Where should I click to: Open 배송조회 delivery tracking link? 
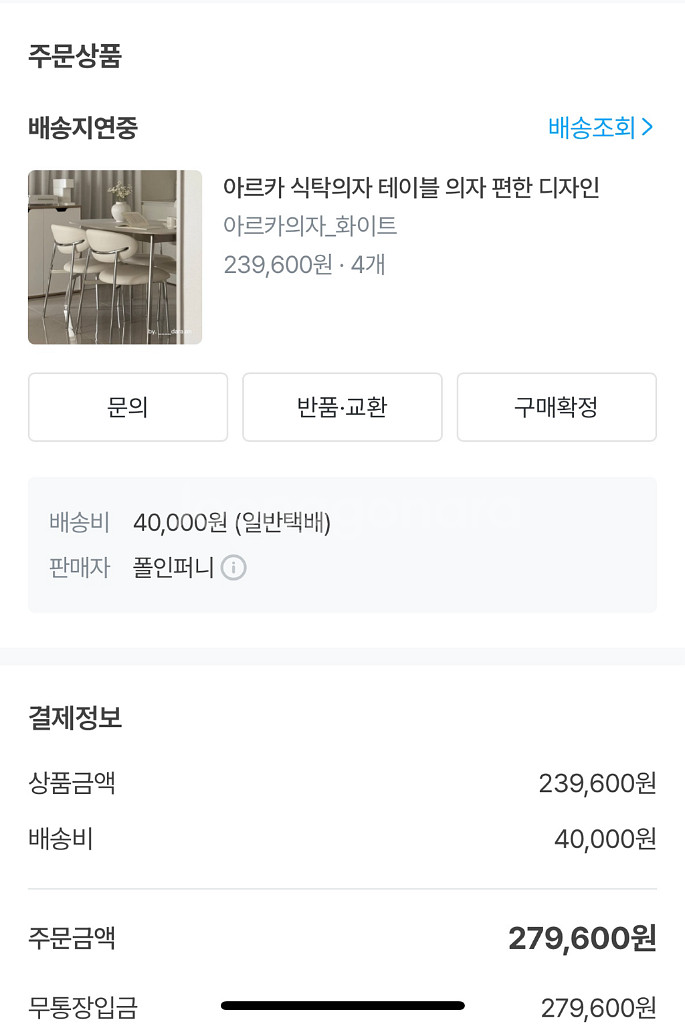[x=600, y=128]
